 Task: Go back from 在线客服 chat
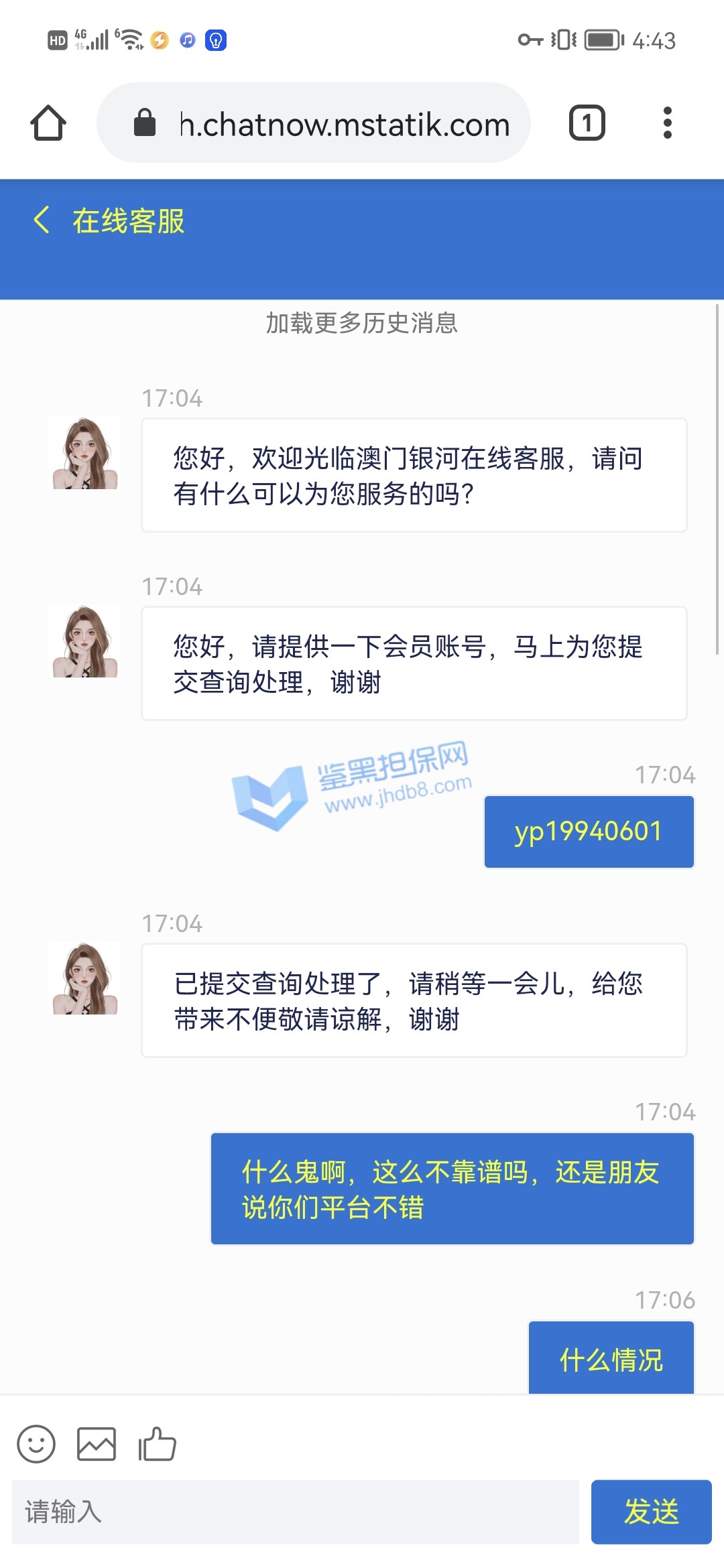(42, 220)
